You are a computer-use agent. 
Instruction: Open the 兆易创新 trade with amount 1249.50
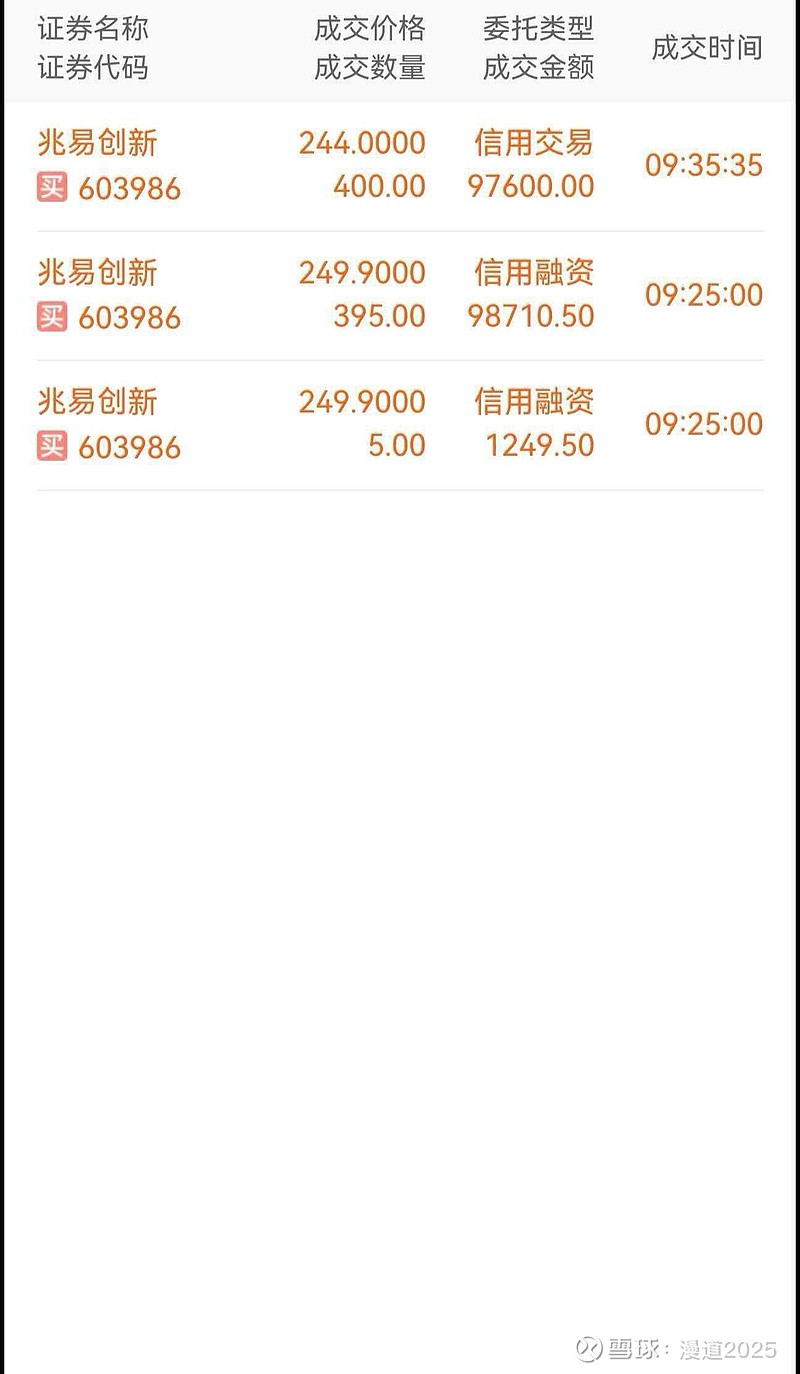tap(400, 425)
